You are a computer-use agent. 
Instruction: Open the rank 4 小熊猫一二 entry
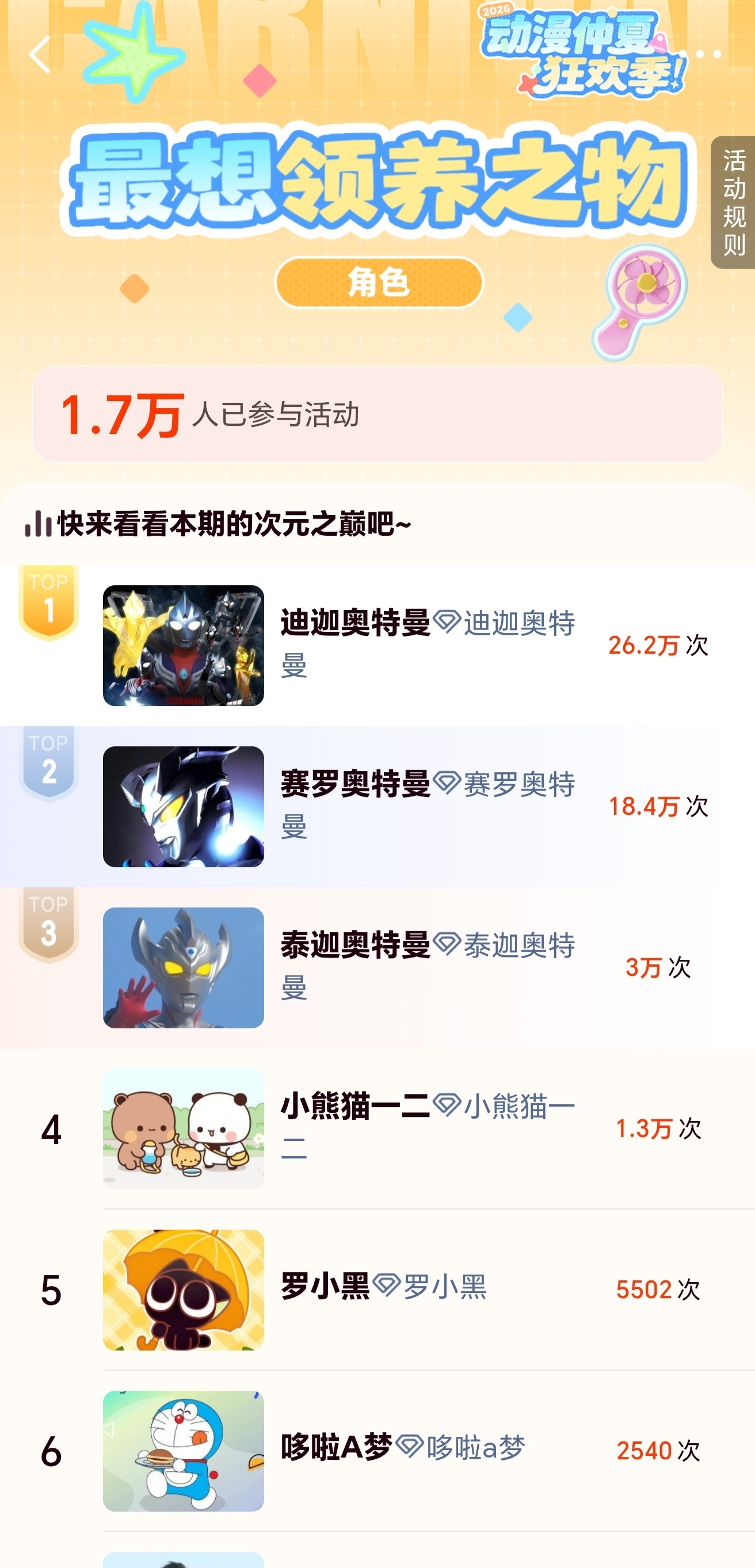click(377, 1128)
